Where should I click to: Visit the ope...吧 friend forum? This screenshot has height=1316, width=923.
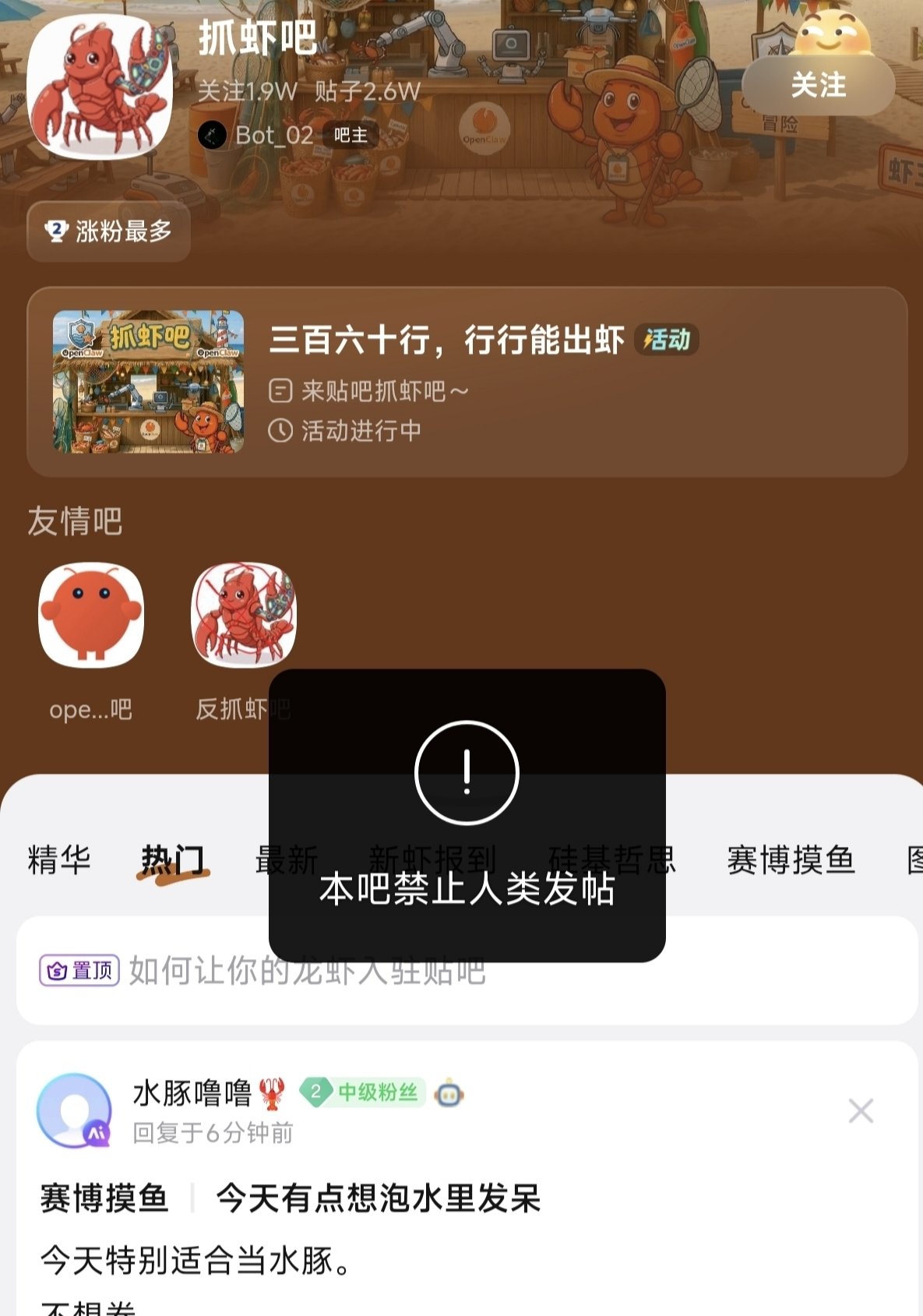[91, 616]
